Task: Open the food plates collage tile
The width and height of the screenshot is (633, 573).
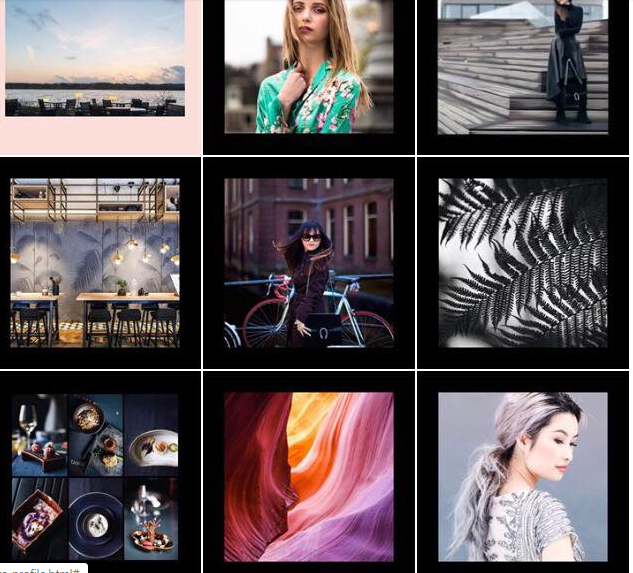Action: pyautogui.click(x=95, y=476)
